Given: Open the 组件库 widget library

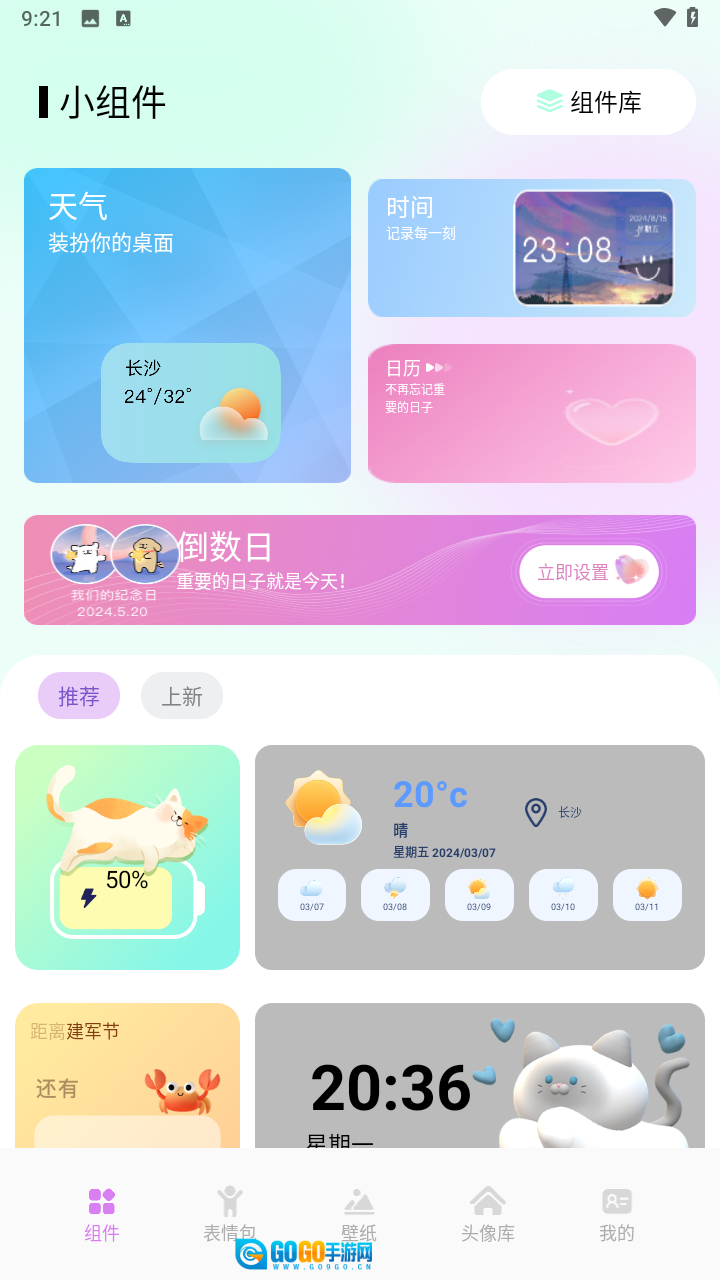Looking at the screenshot, I should tap(588, 102).
